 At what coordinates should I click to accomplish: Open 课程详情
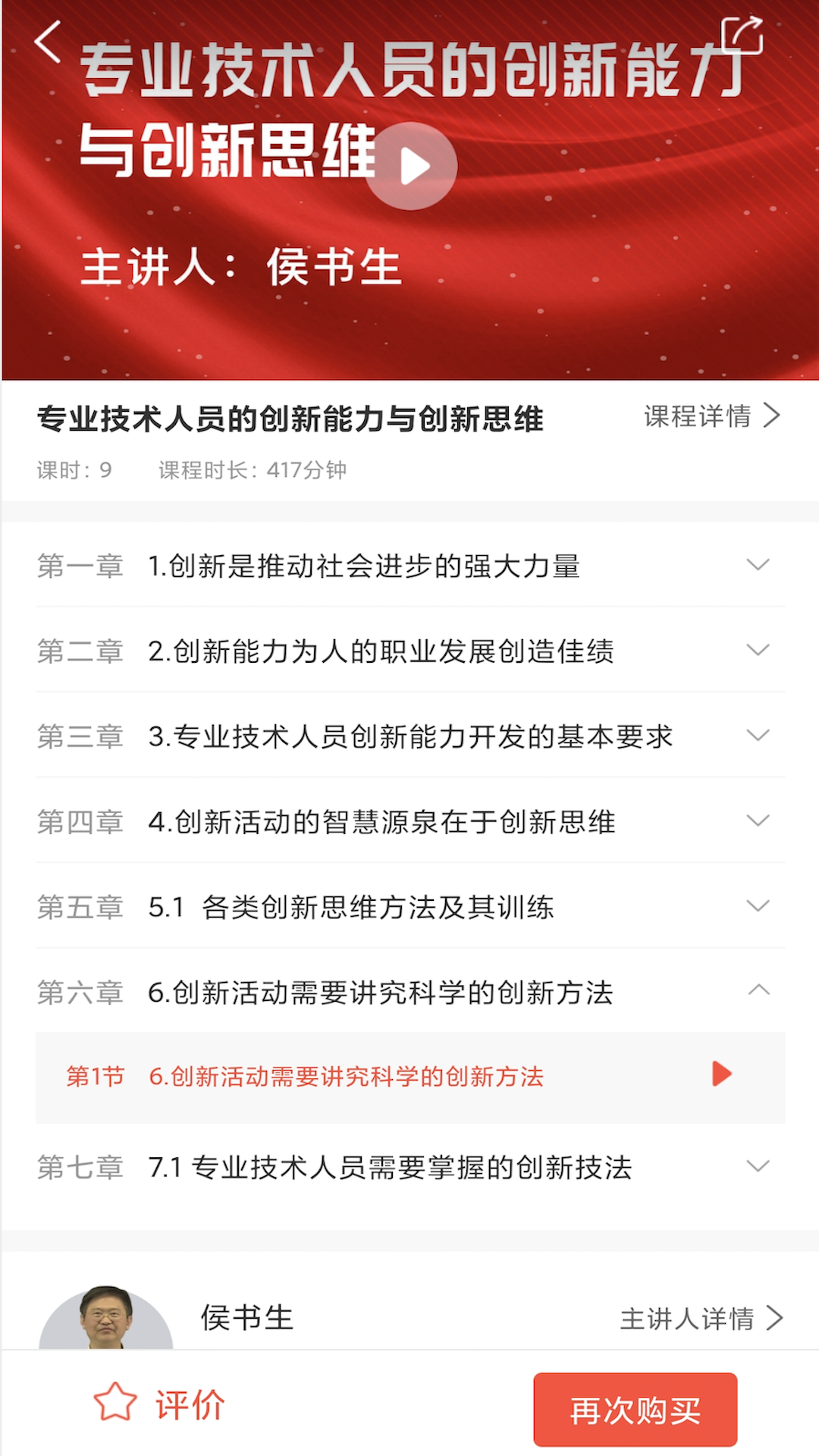tap(712, 416)
